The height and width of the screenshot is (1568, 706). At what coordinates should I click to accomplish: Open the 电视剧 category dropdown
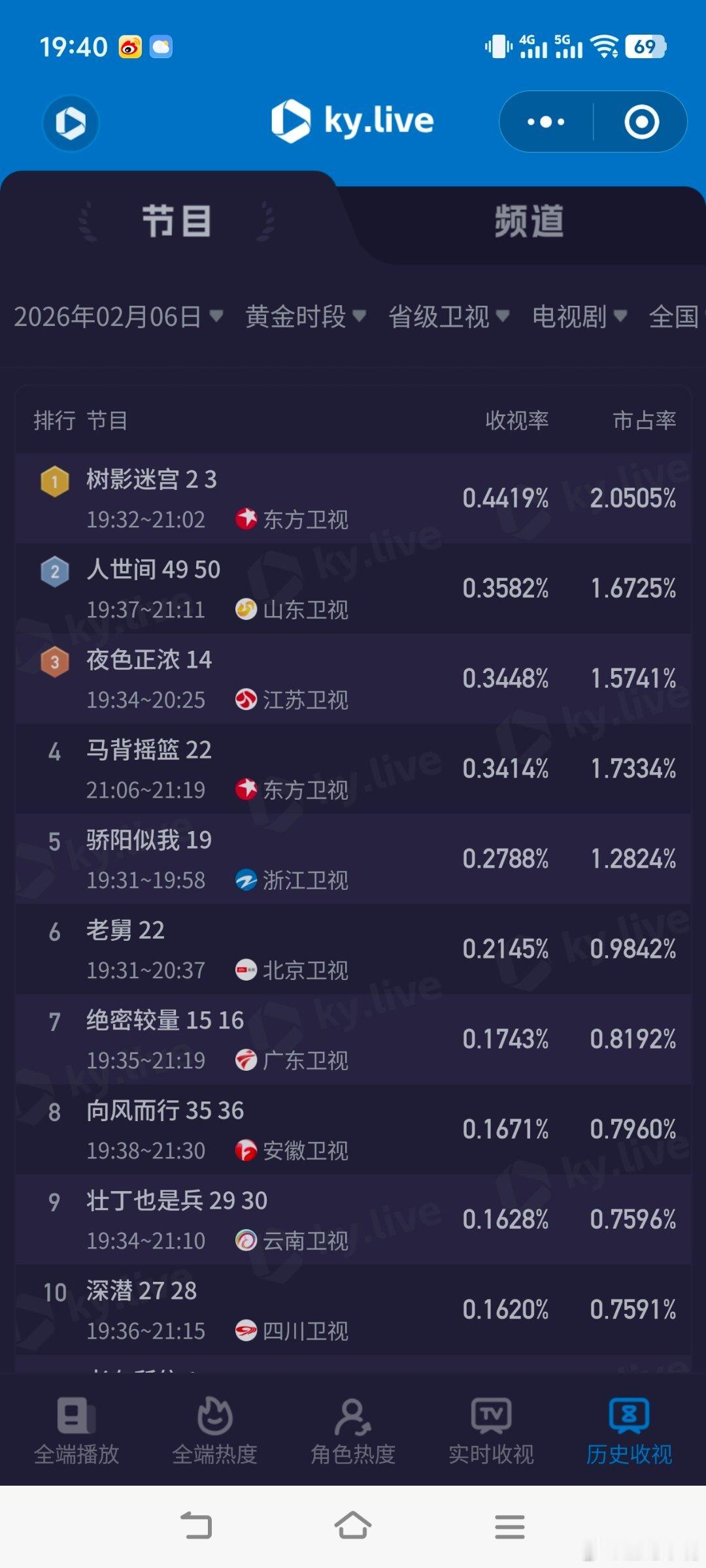pos(575,317)
